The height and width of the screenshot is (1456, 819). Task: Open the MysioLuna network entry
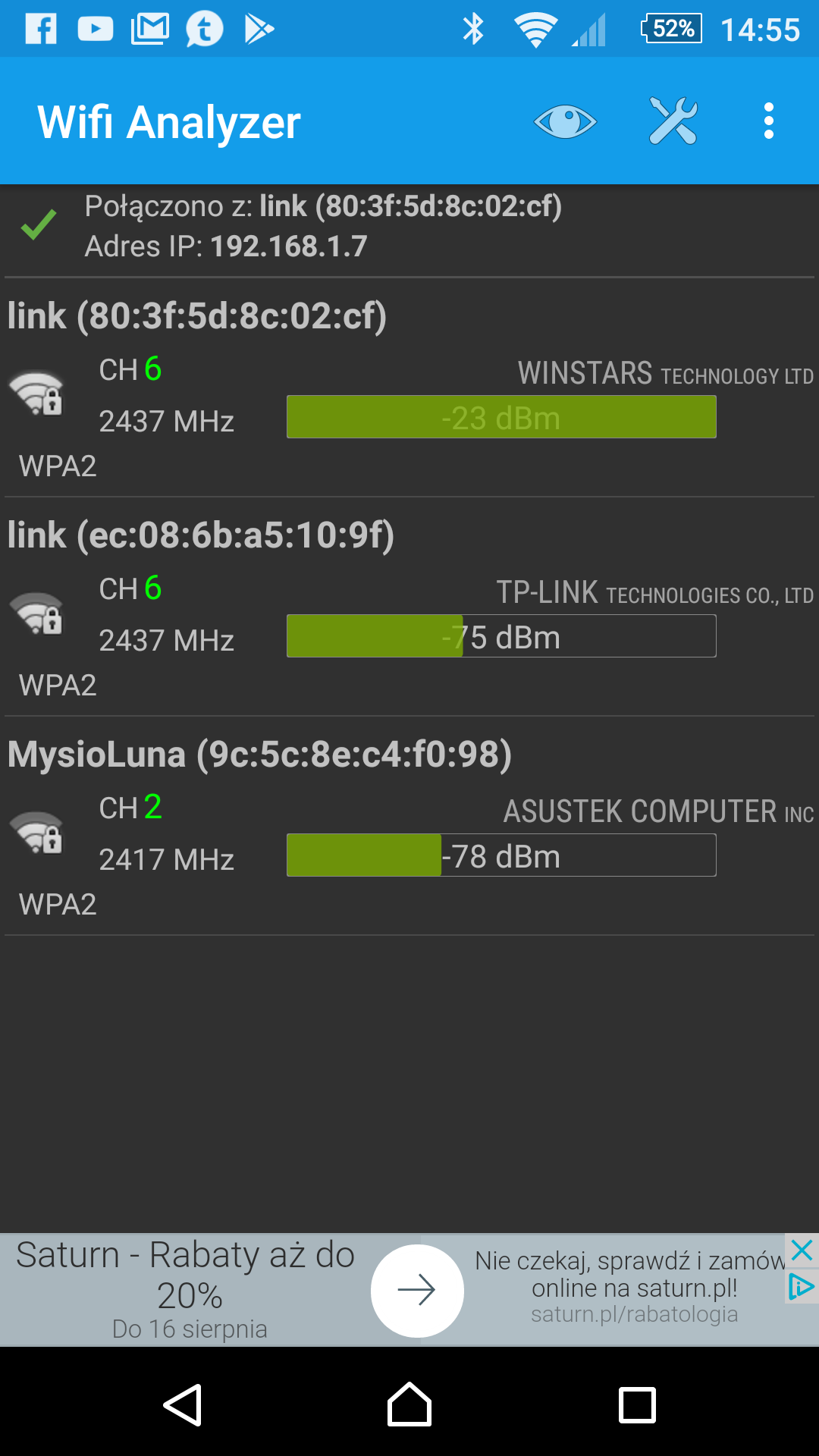pos(409,826)
